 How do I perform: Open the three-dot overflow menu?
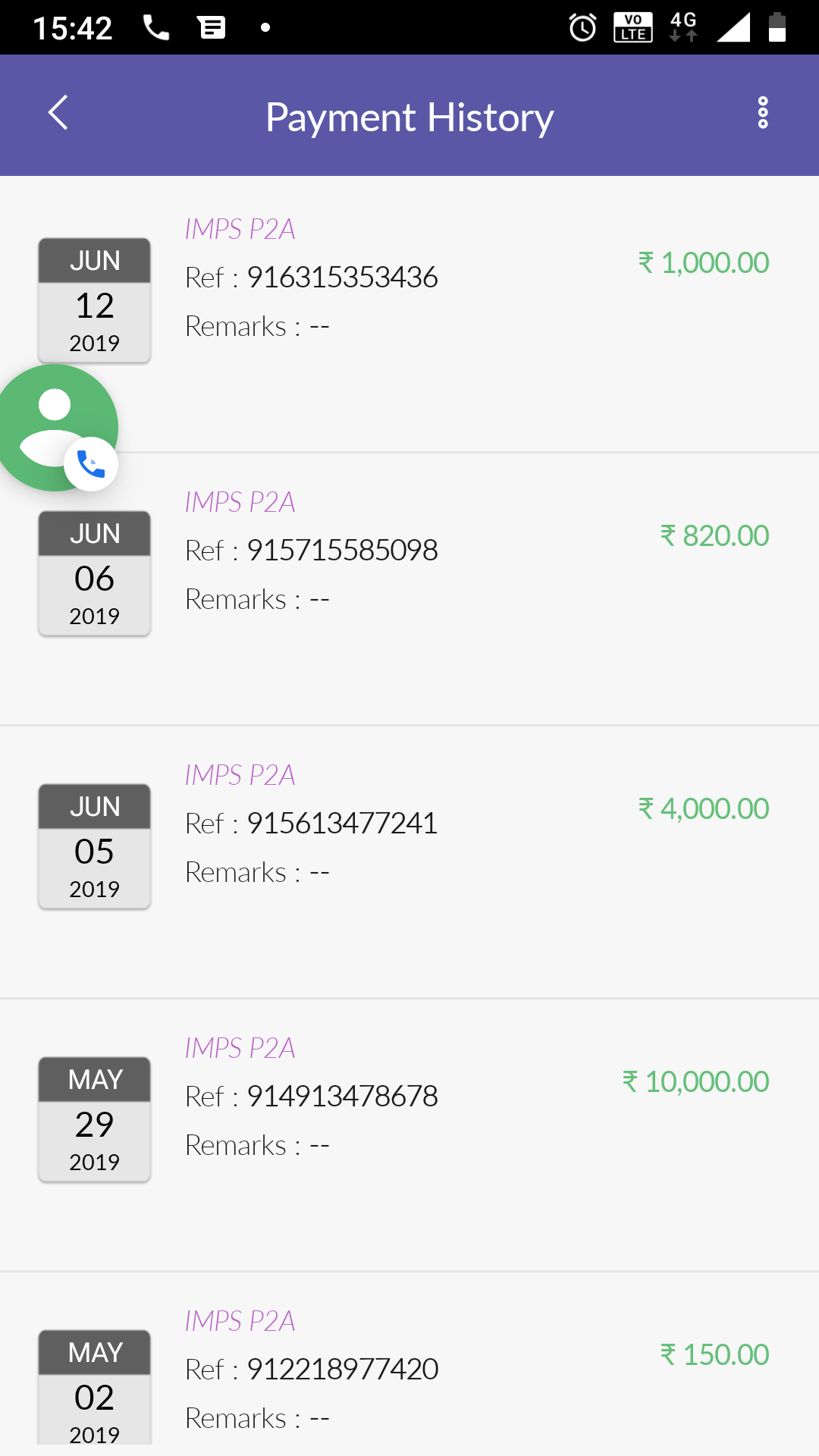click(763, 113)
